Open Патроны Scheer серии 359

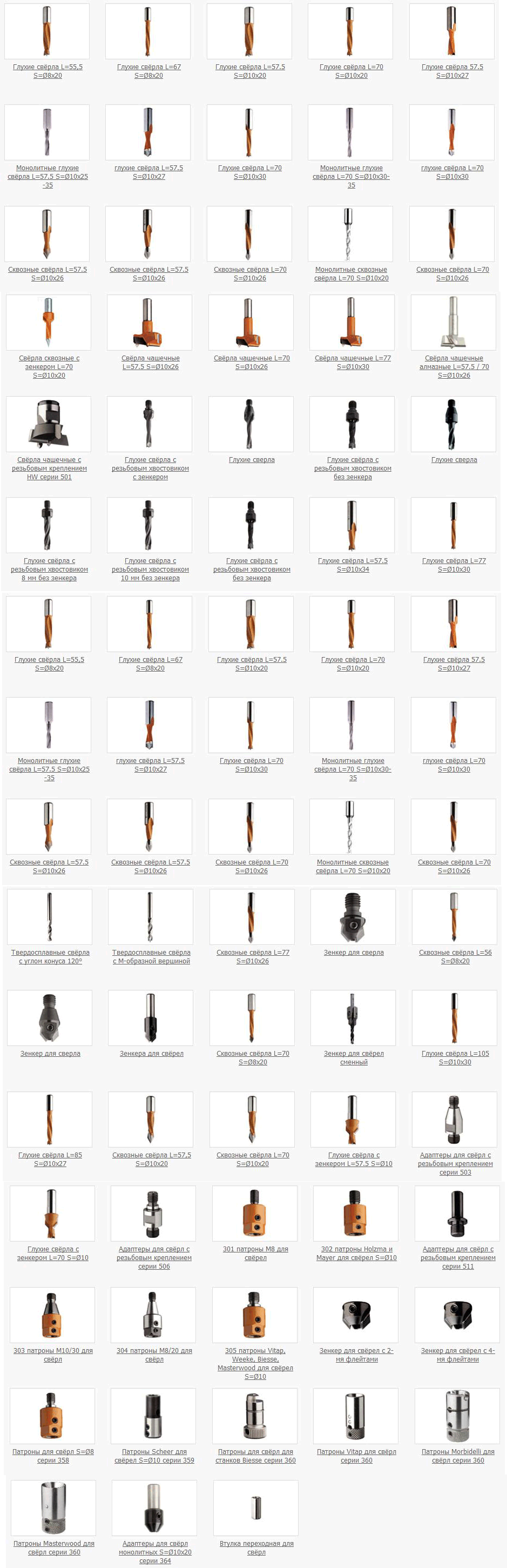[x=154, y=1456]
